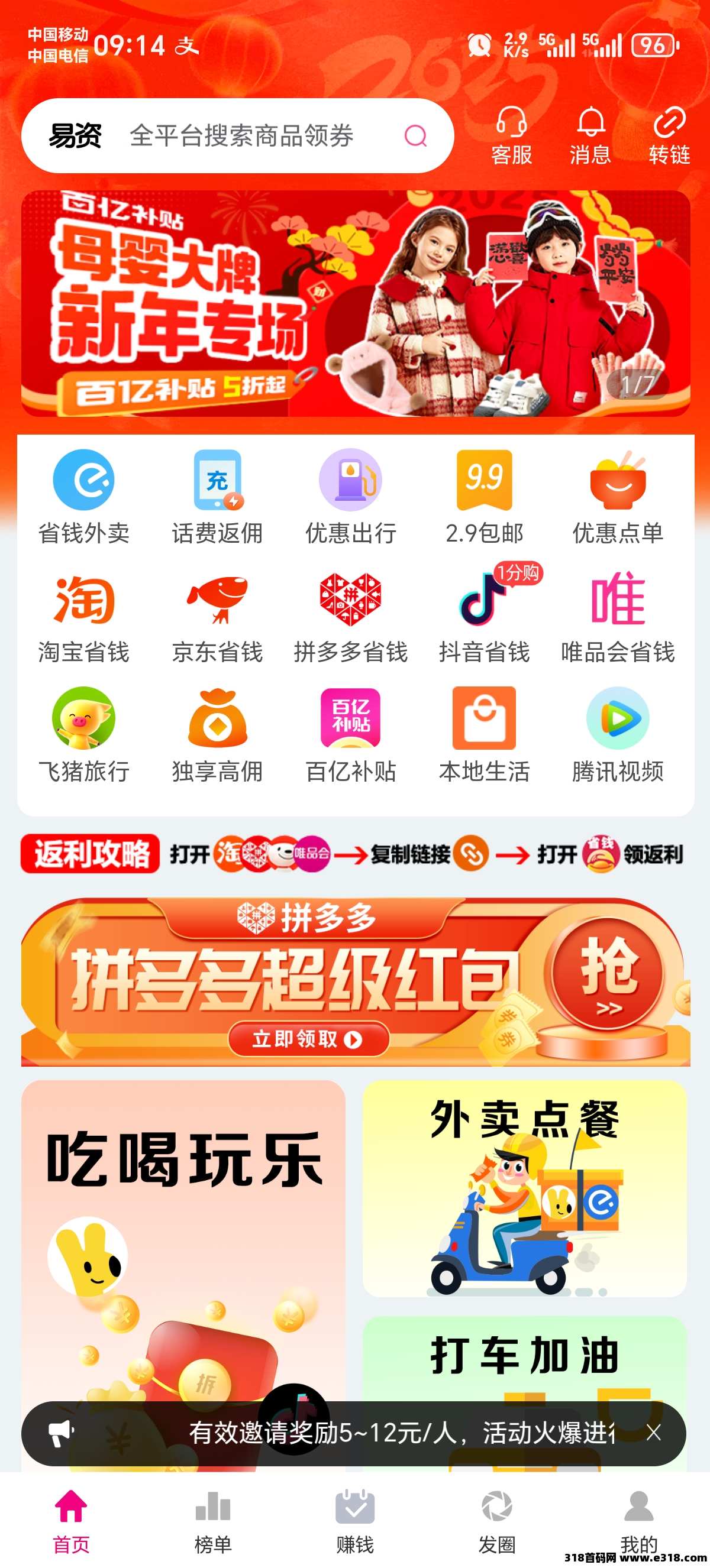This screenshot has height=1568, width=710.
Task: Open the 母婴大牌新年专场 banner
Action: [x=356, y=303]
